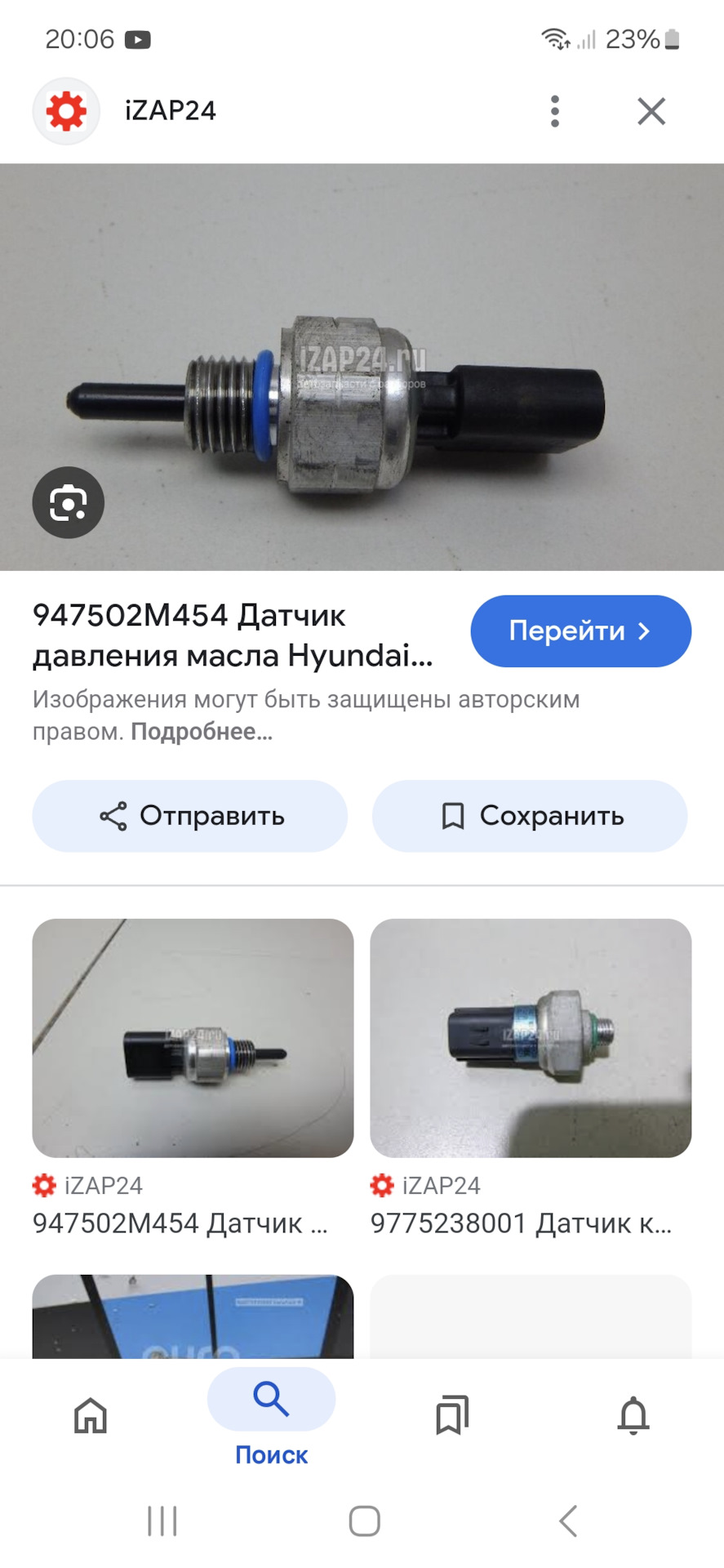Tap the YouTube icon in the status bar

139,38
